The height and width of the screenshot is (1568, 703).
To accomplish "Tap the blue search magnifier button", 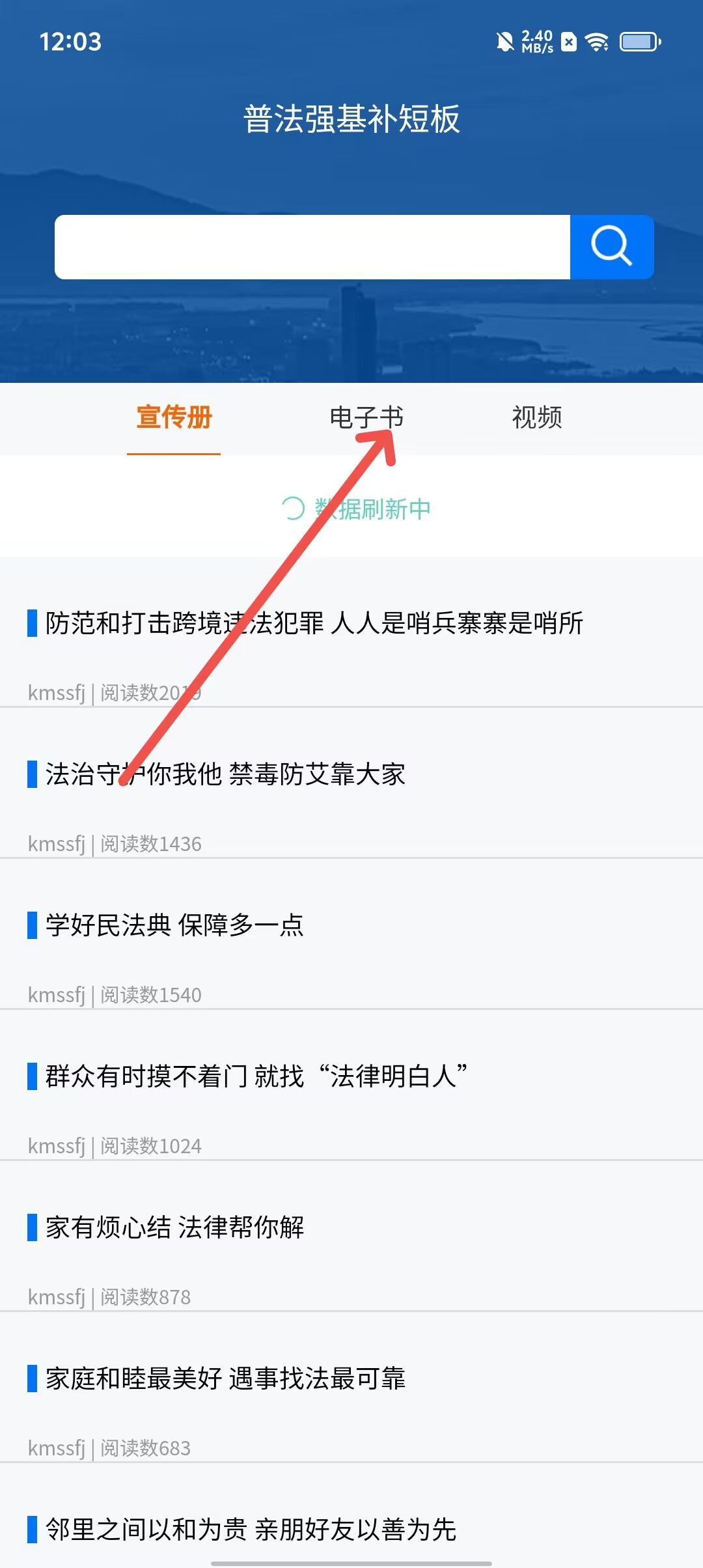I will 611,247.
